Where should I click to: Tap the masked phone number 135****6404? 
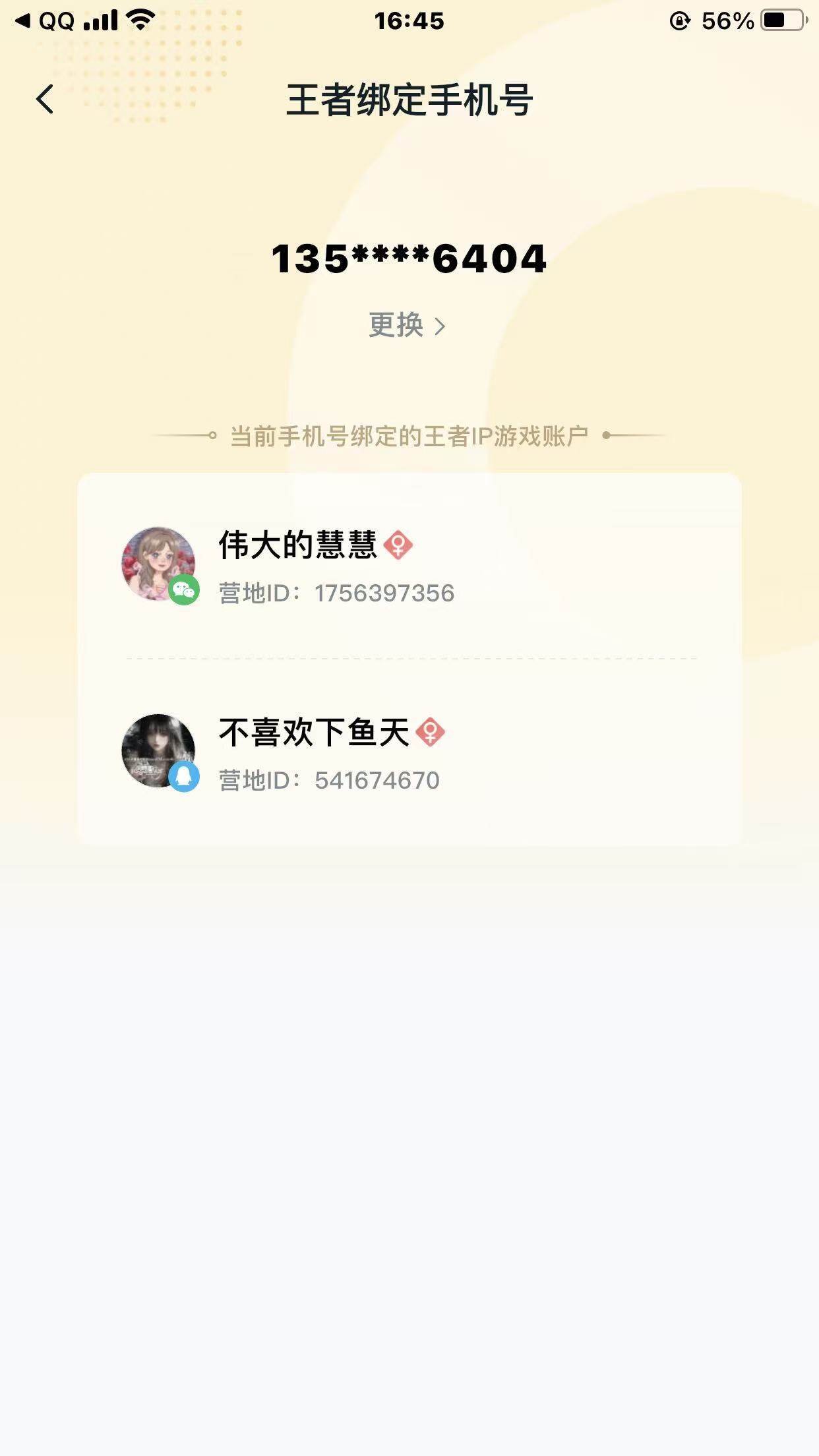click(x=409, y=259)
